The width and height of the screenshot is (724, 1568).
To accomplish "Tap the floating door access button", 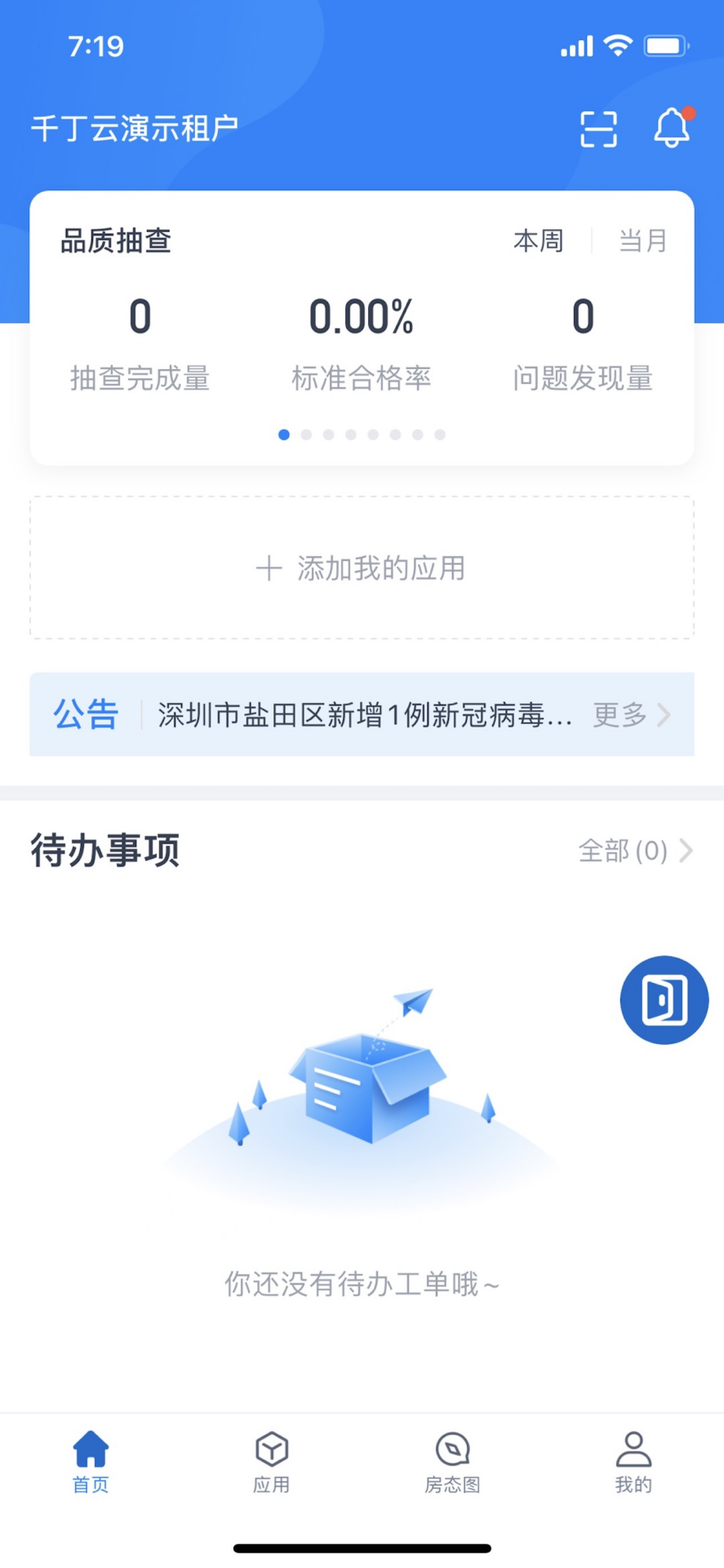I will (x=664, y=1000).
